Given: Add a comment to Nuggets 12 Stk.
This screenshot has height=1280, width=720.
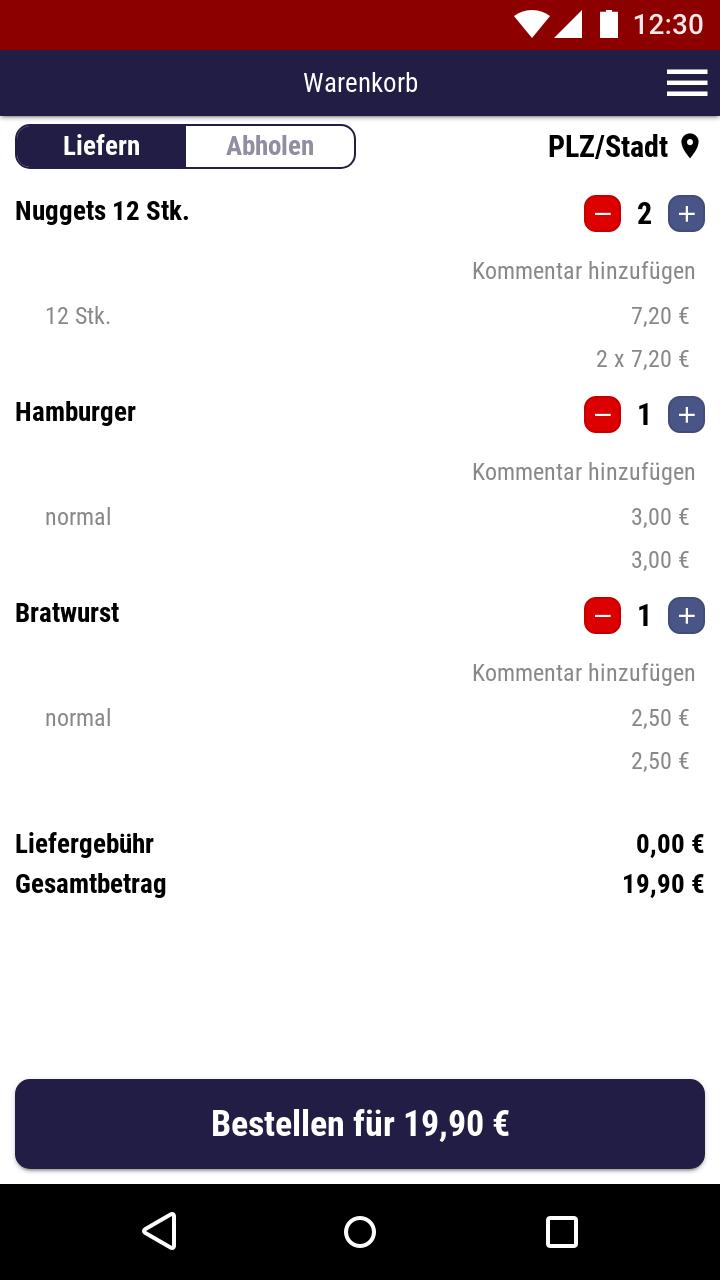Looking at the screenshot, I should [583, 271].
